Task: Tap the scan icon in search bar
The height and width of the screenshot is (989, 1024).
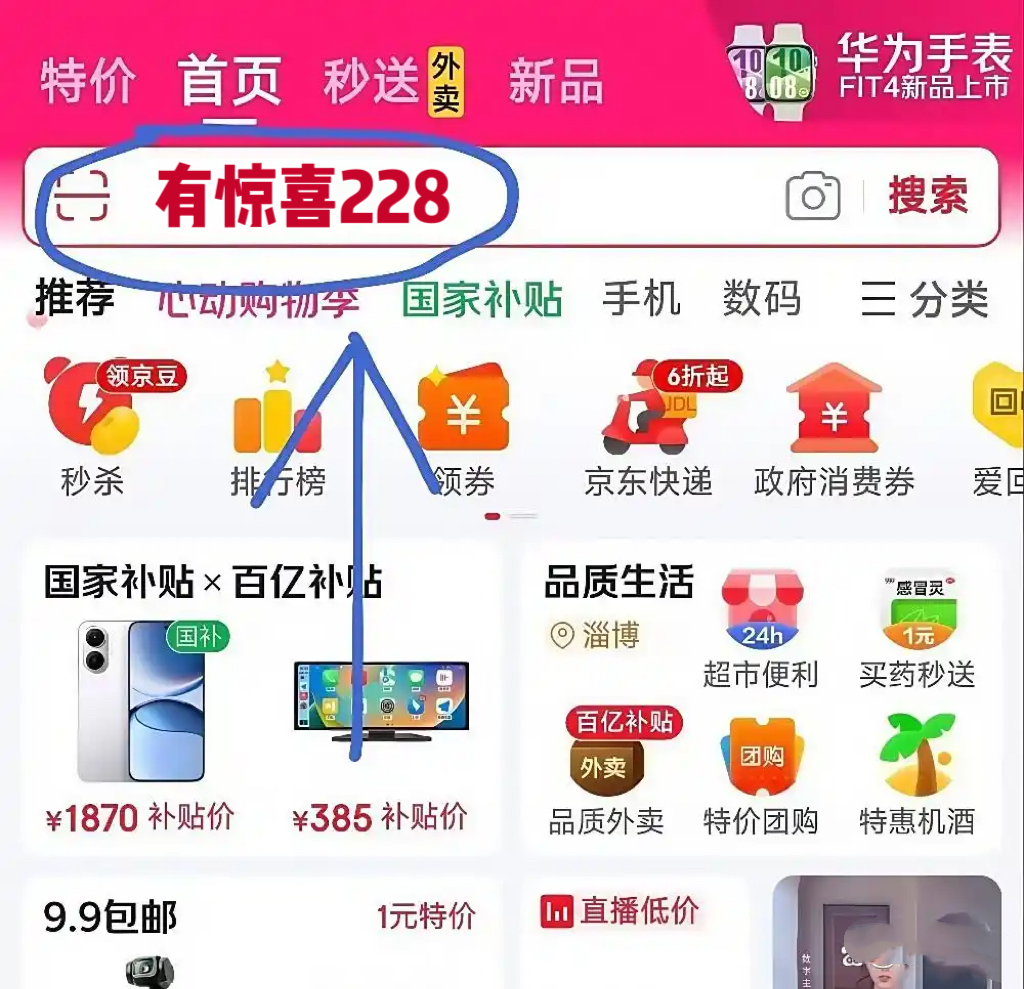Action: tap(81, 196)
